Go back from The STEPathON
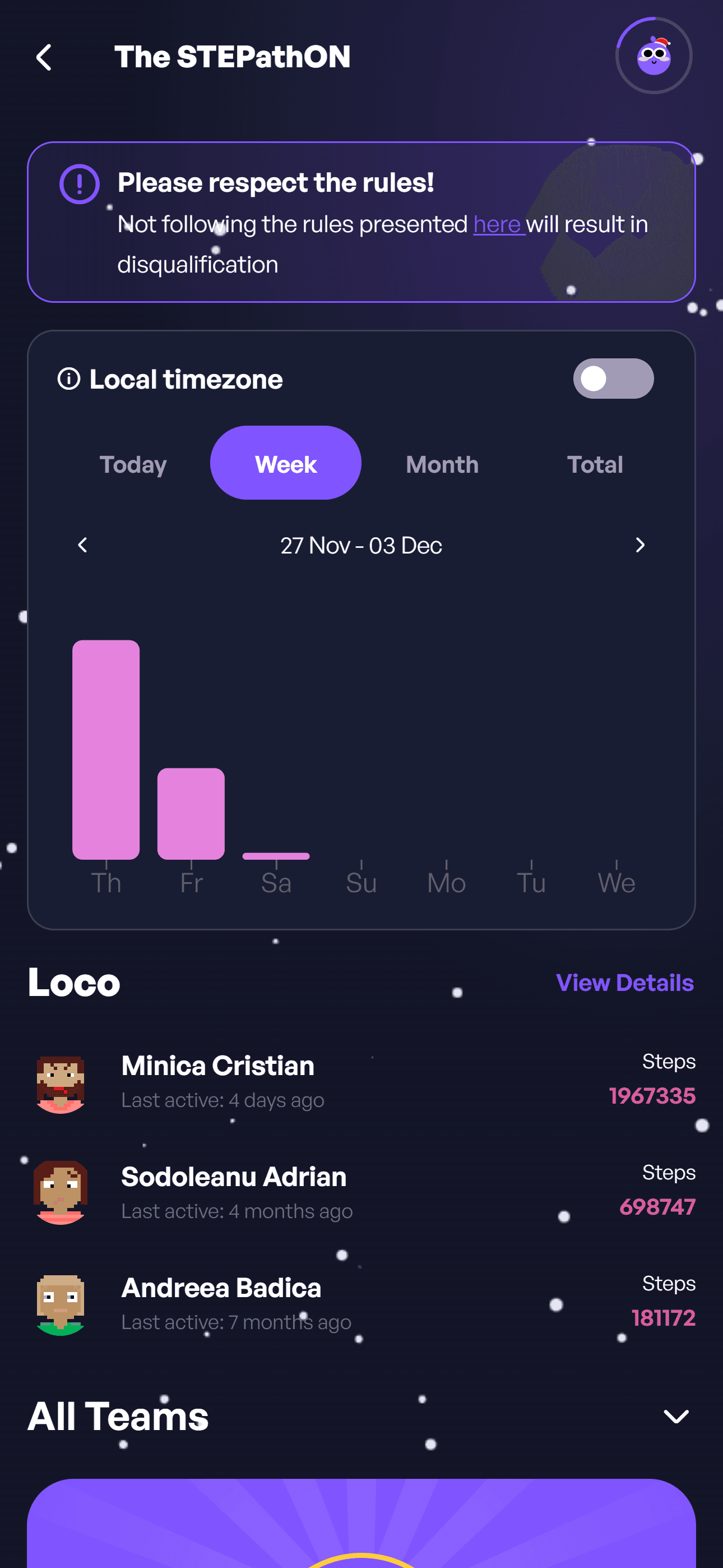 click(44, 58)
